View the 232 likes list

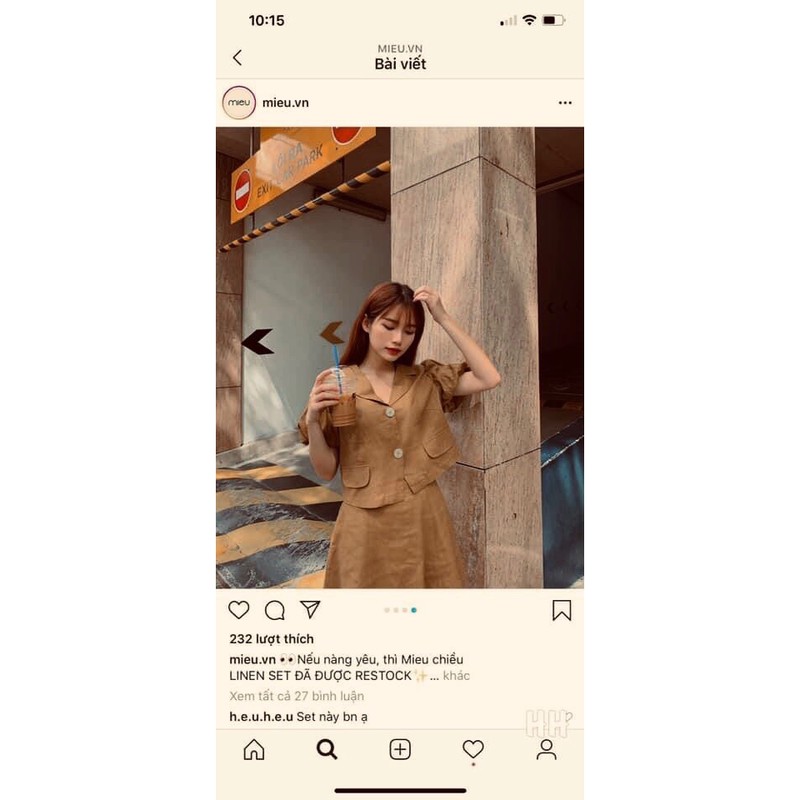[271, 639]
